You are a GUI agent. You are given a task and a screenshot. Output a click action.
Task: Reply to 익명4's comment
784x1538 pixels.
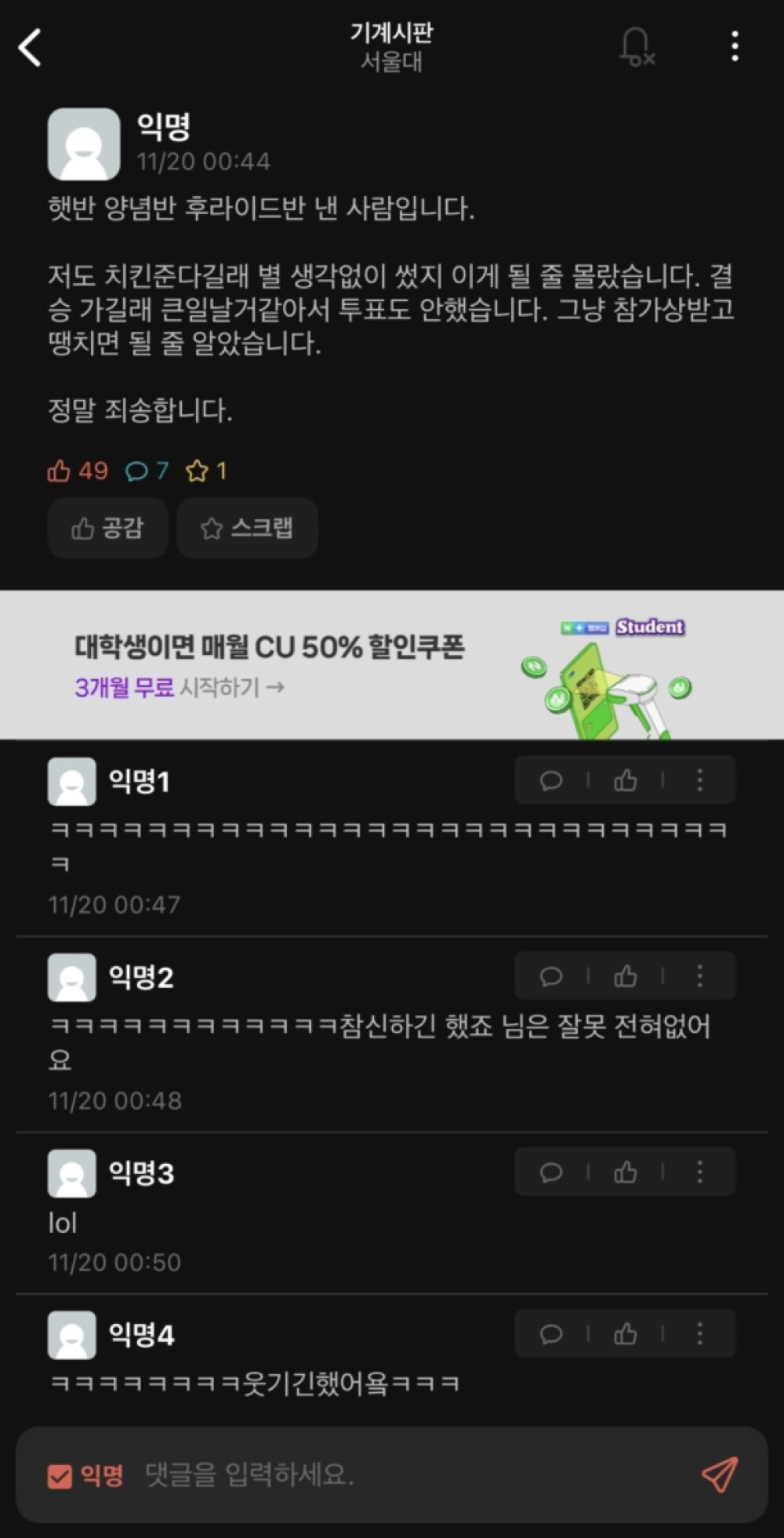551,1334
